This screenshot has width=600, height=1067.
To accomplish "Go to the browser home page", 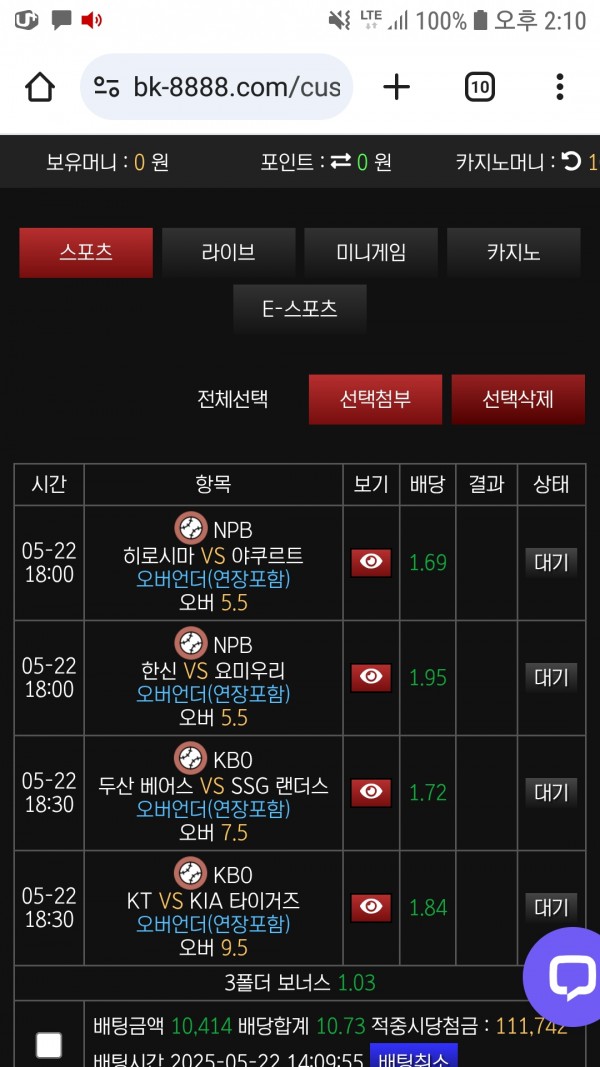I will click(x=40, y=87).
